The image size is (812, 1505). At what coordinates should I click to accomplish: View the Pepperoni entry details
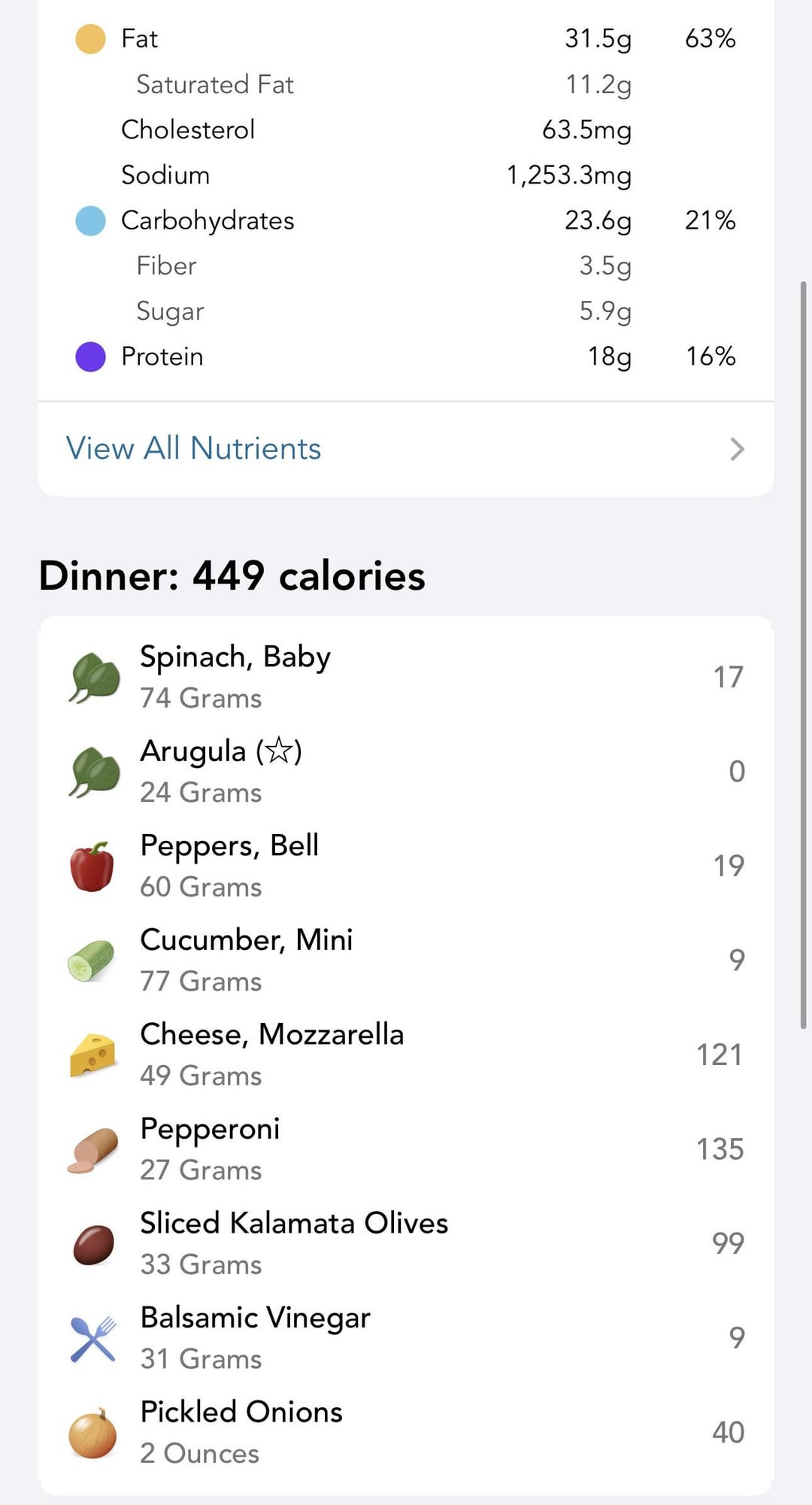406,1148
